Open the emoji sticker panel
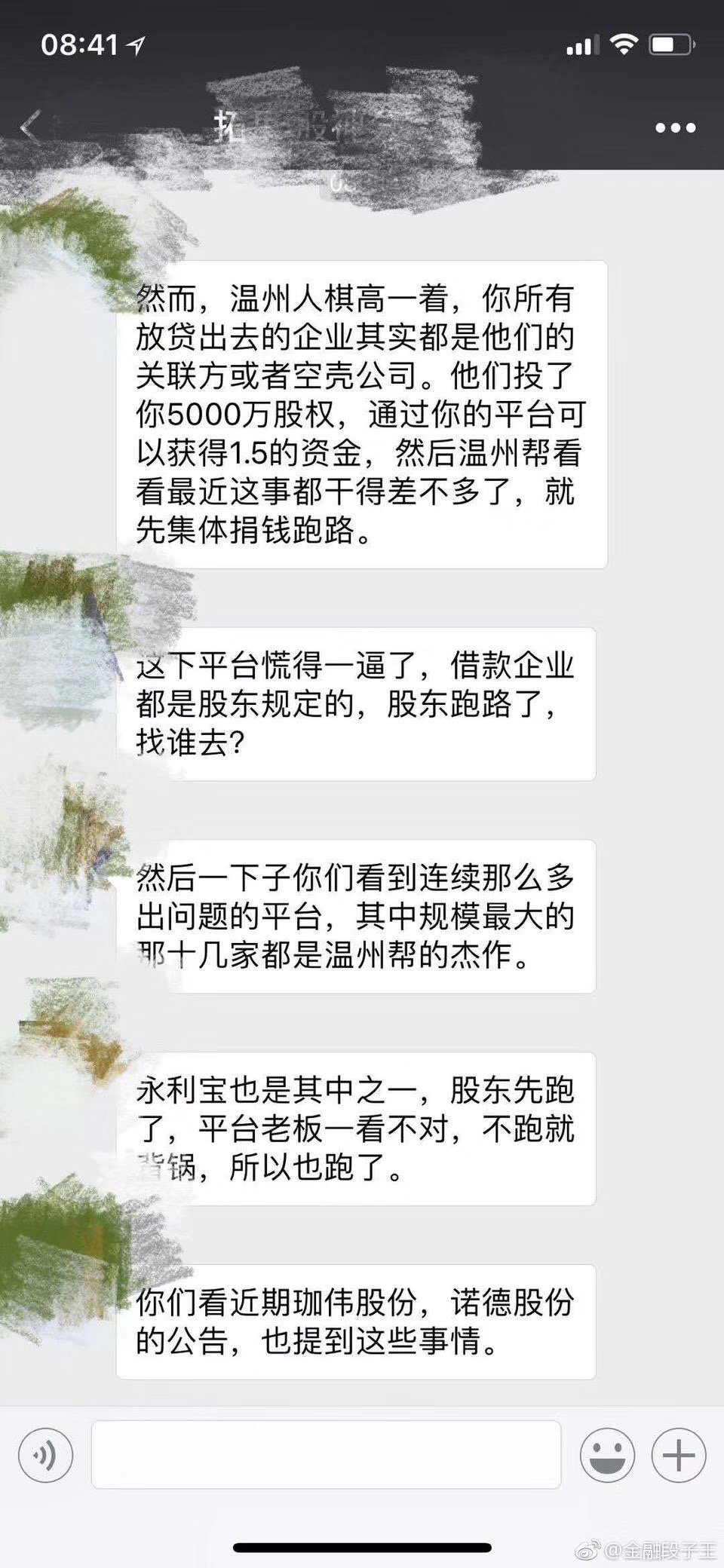The image size is (724, 1568). [x=607, y=1454]
